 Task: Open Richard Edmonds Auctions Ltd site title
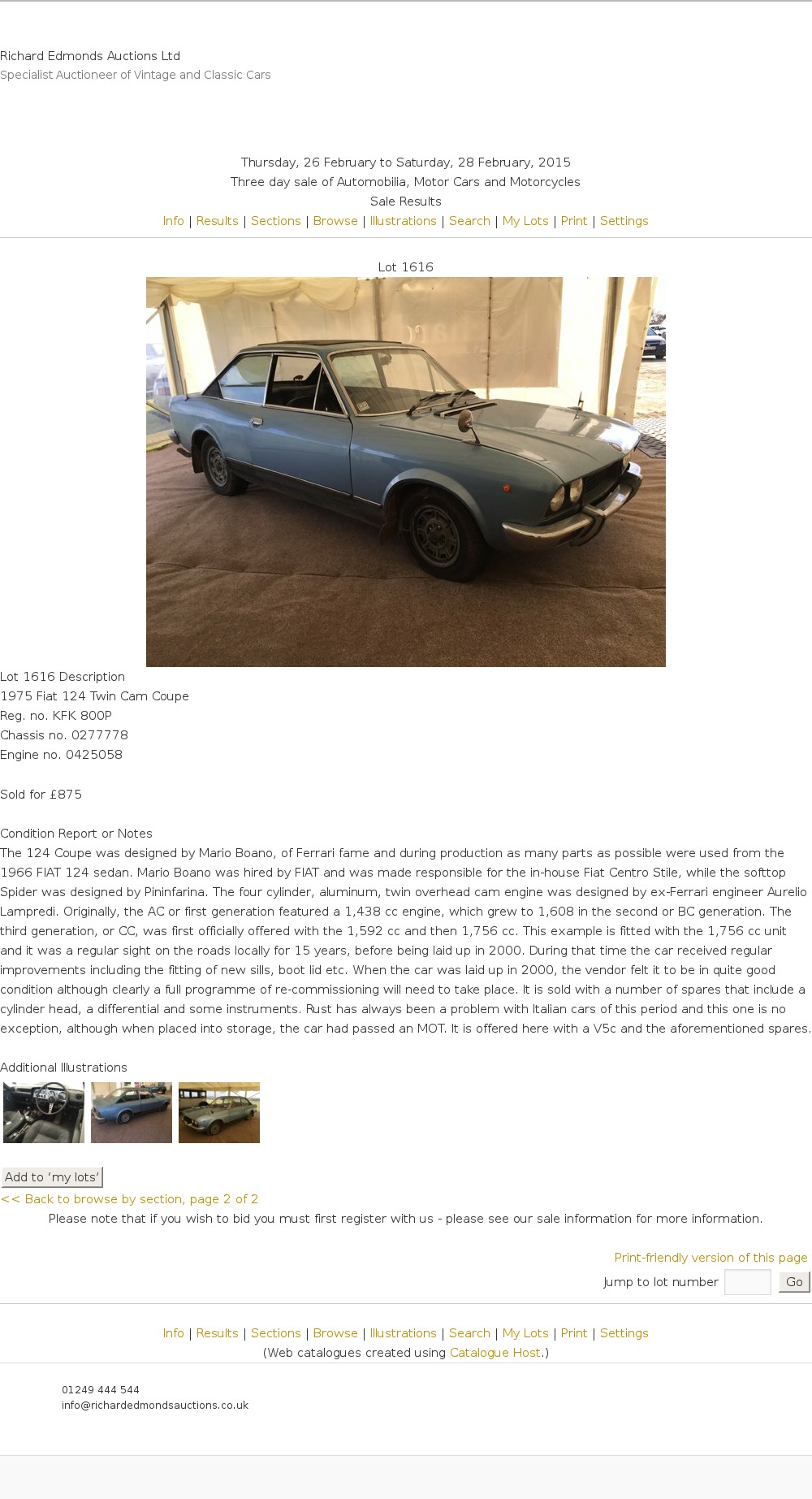[x=90, y=56]
